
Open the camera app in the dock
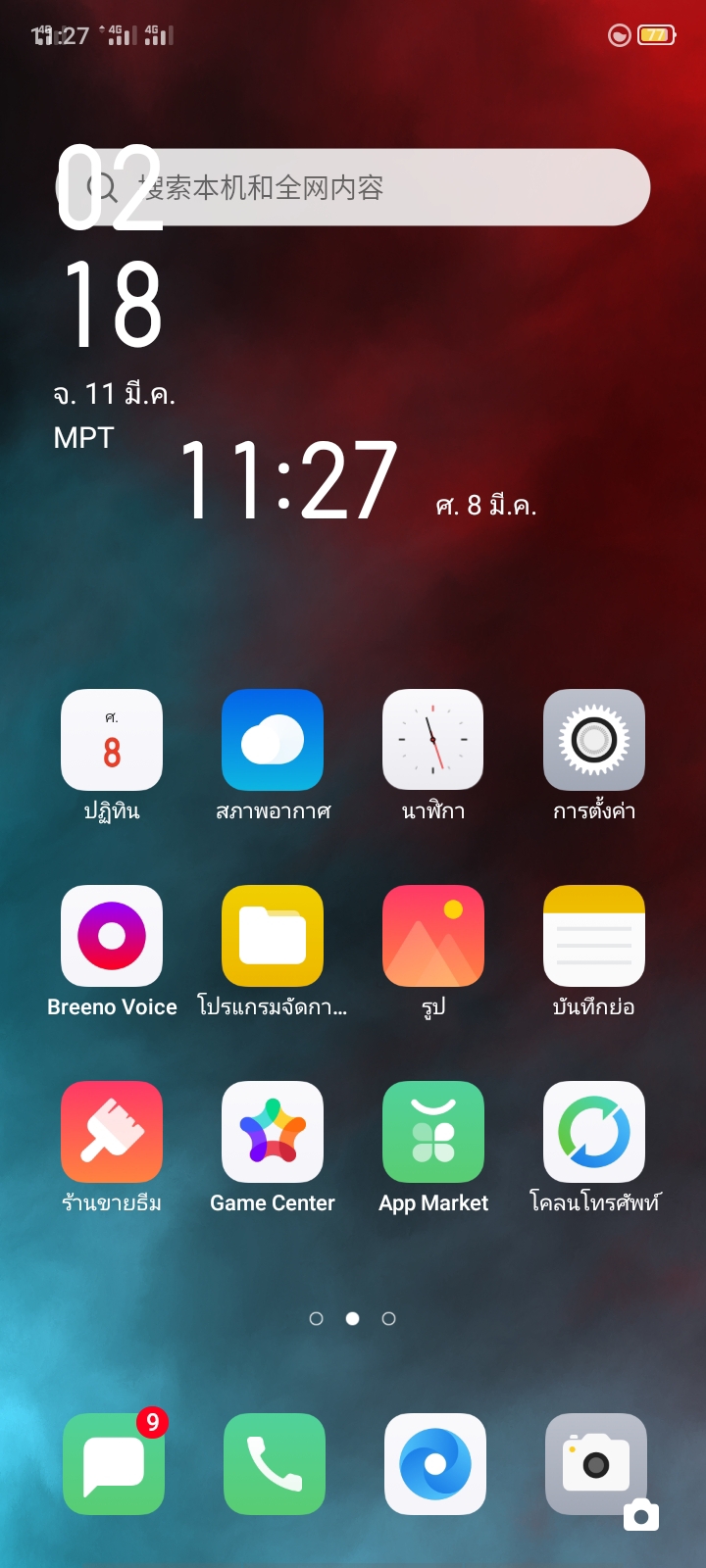click(596, 1464)
